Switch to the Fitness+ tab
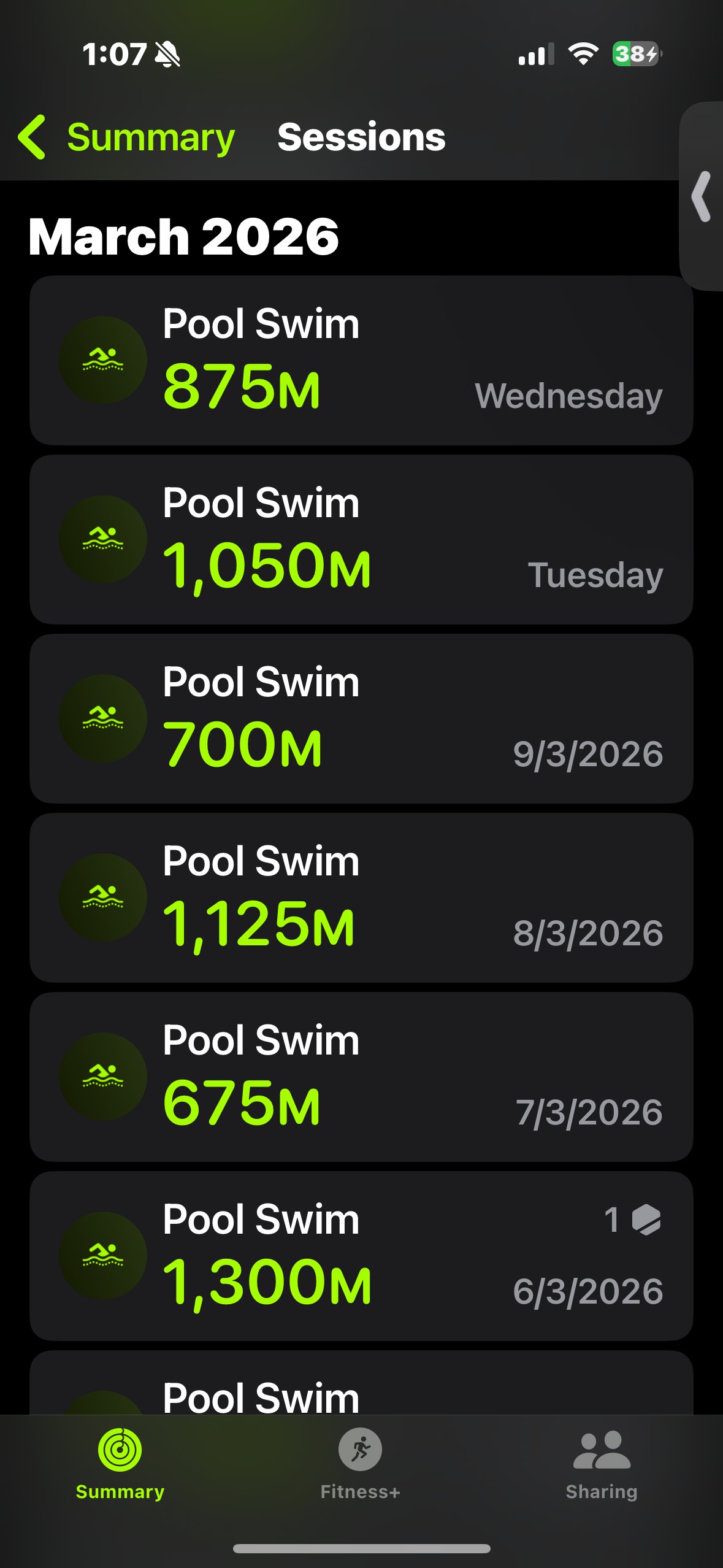Image resolution: width=723 pixels, height=1568 pixels. pyautogui.click(x=361, y=1464)
